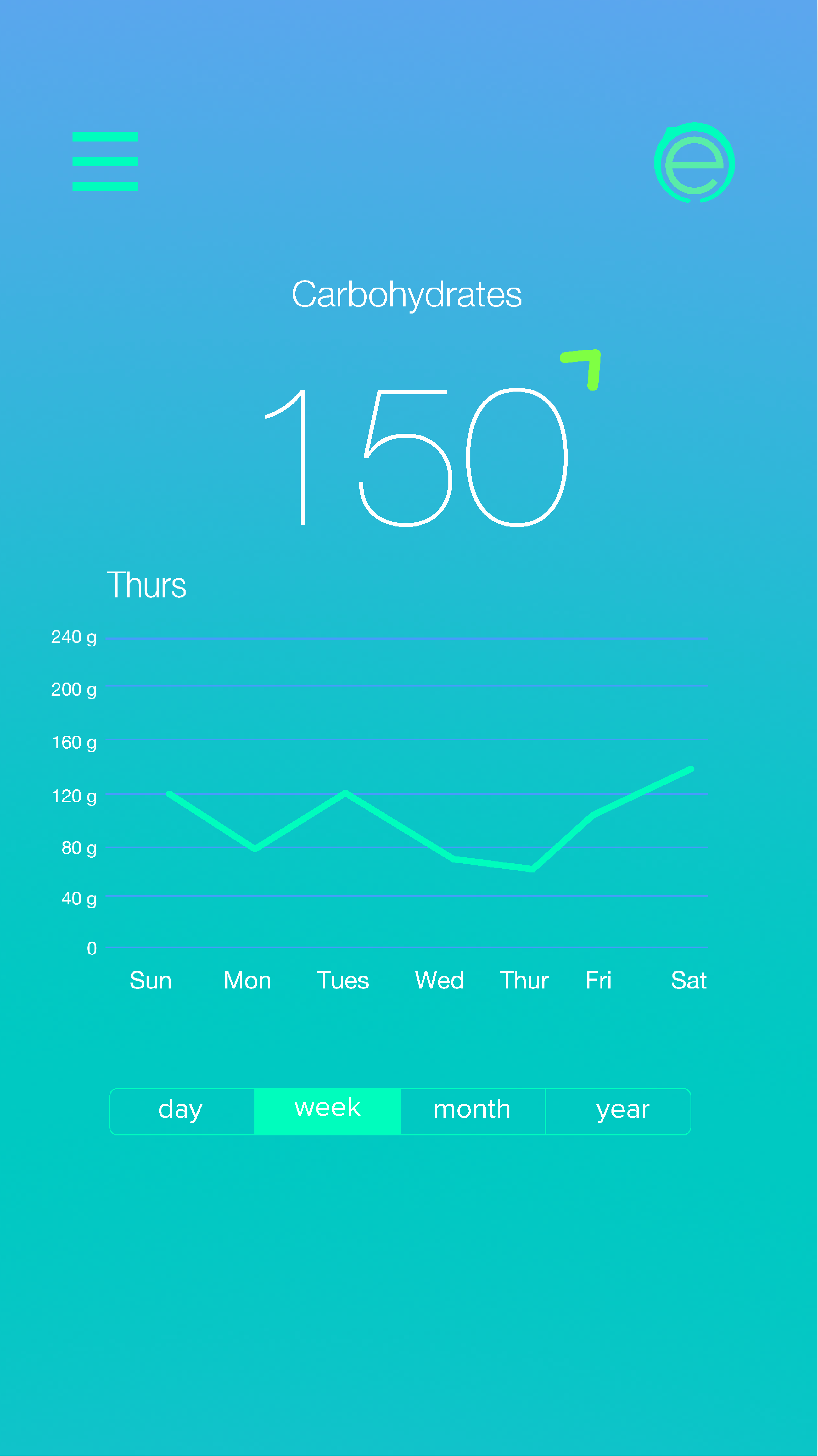The height and width of the screenshot is (1456, 818).
Task: Switch to the day view
Action: 181,1111
